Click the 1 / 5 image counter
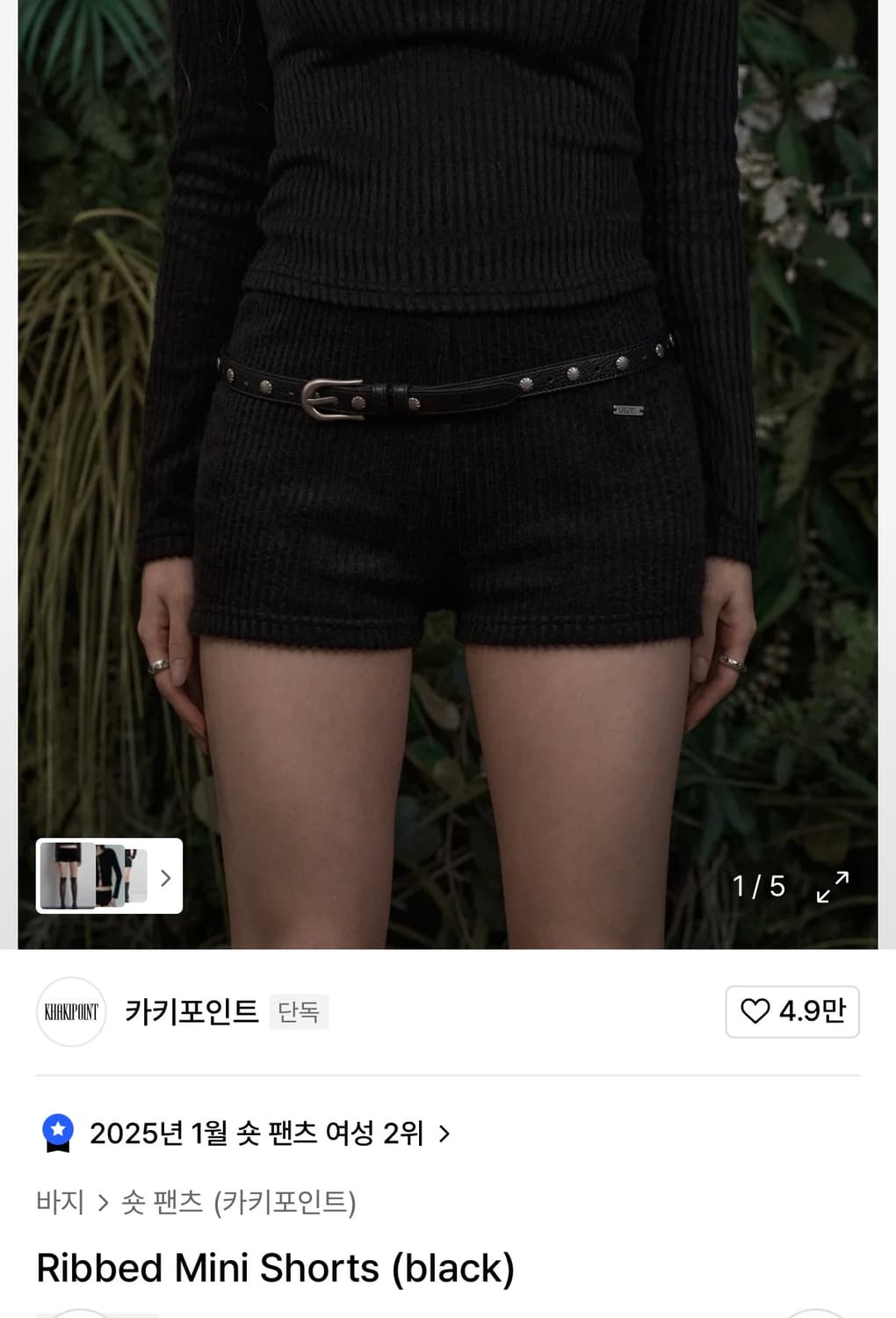Image resolution: width=896 pixels, height=1318 pixels. 757,888
